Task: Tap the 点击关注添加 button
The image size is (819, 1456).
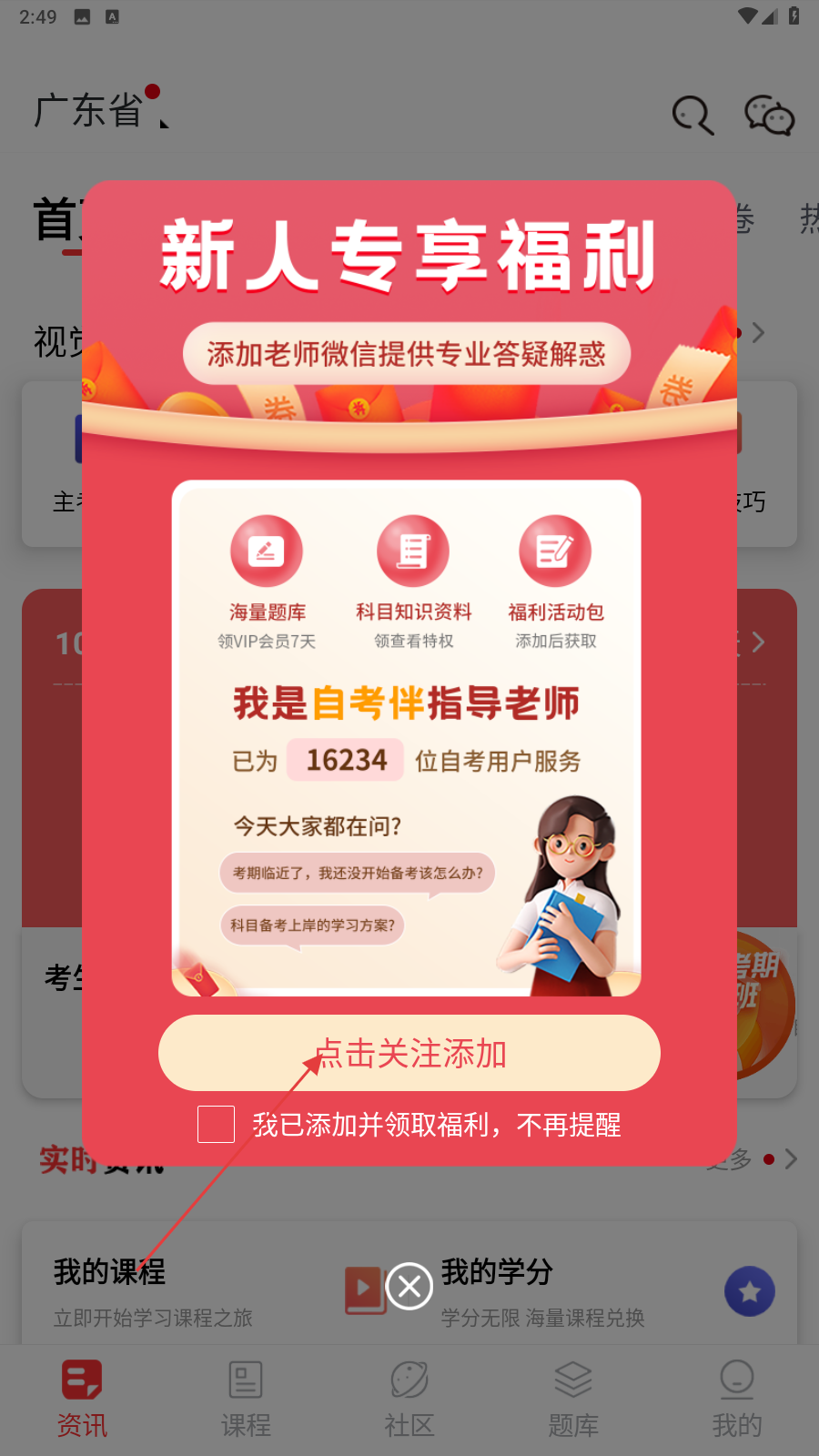Action: coord(409,1053)
